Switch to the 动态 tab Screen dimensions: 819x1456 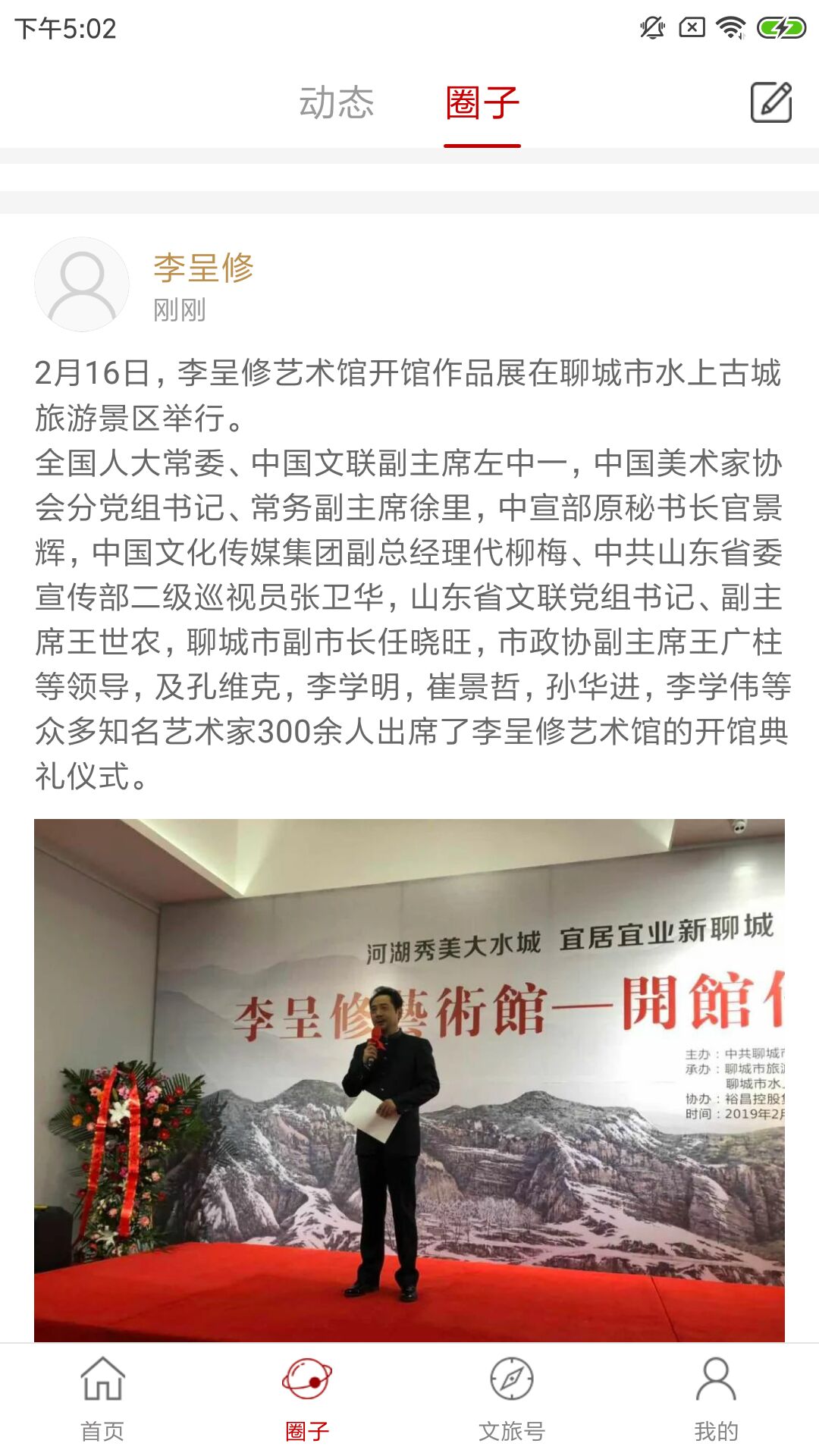click(336, 103)
